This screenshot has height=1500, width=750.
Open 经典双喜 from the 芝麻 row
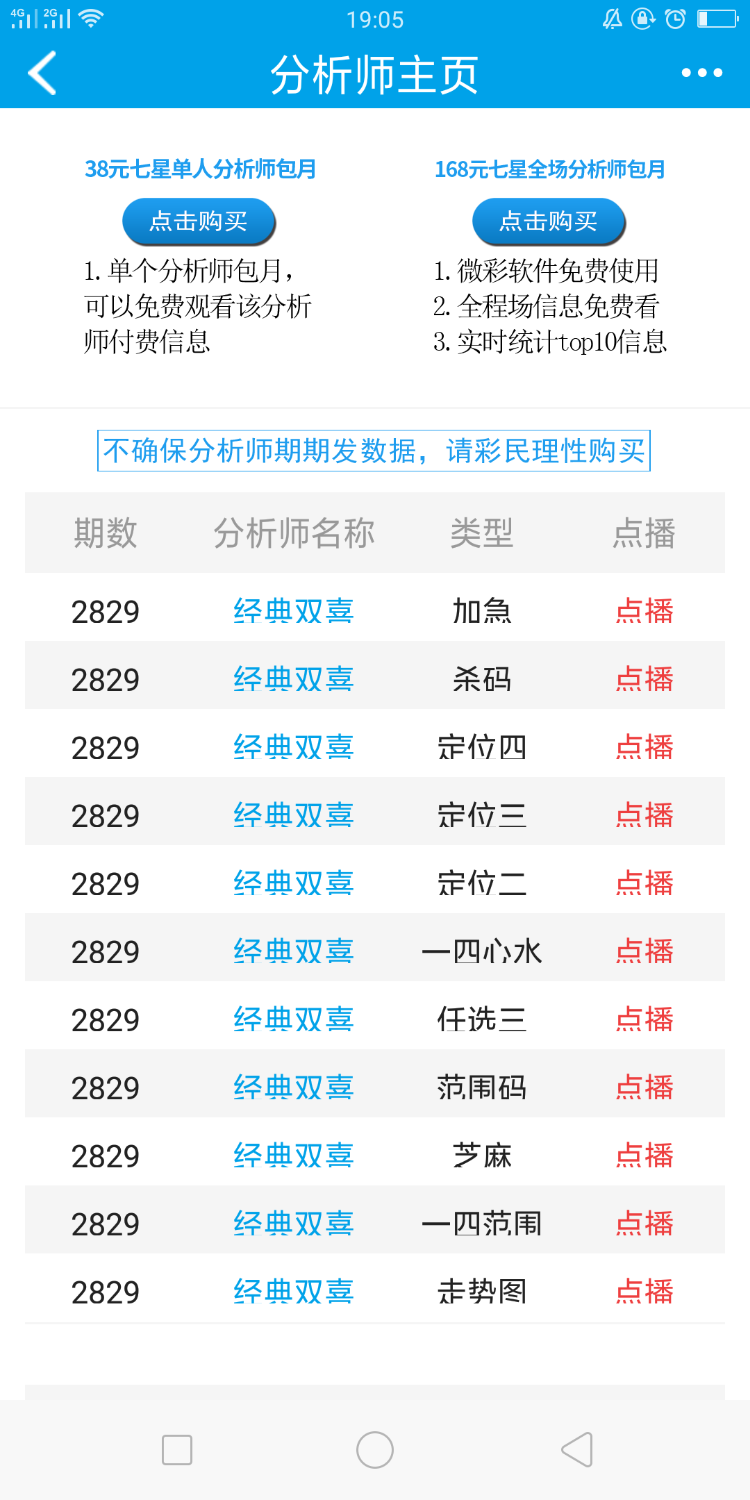tap(294, 1154)
